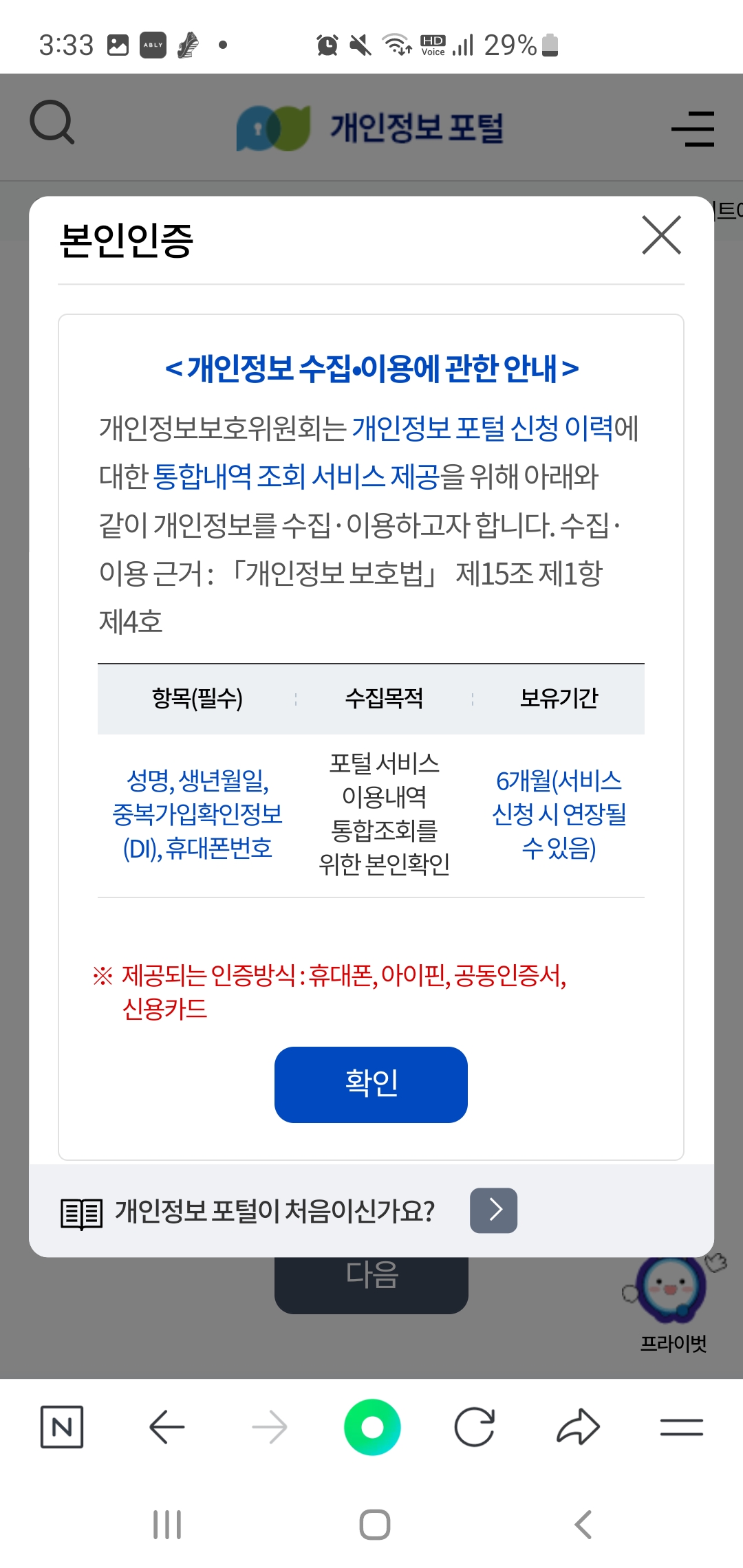Select the 다음 button behind the popup

[370, 1276]
